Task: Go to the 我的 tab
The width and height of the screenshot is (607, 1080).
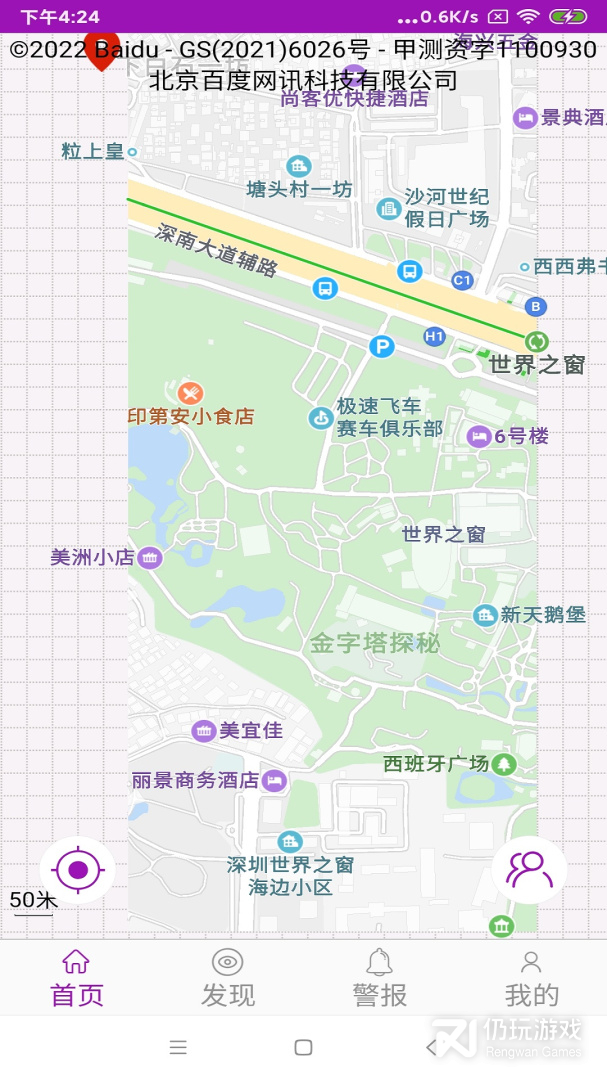Action: tap(531, 978)
